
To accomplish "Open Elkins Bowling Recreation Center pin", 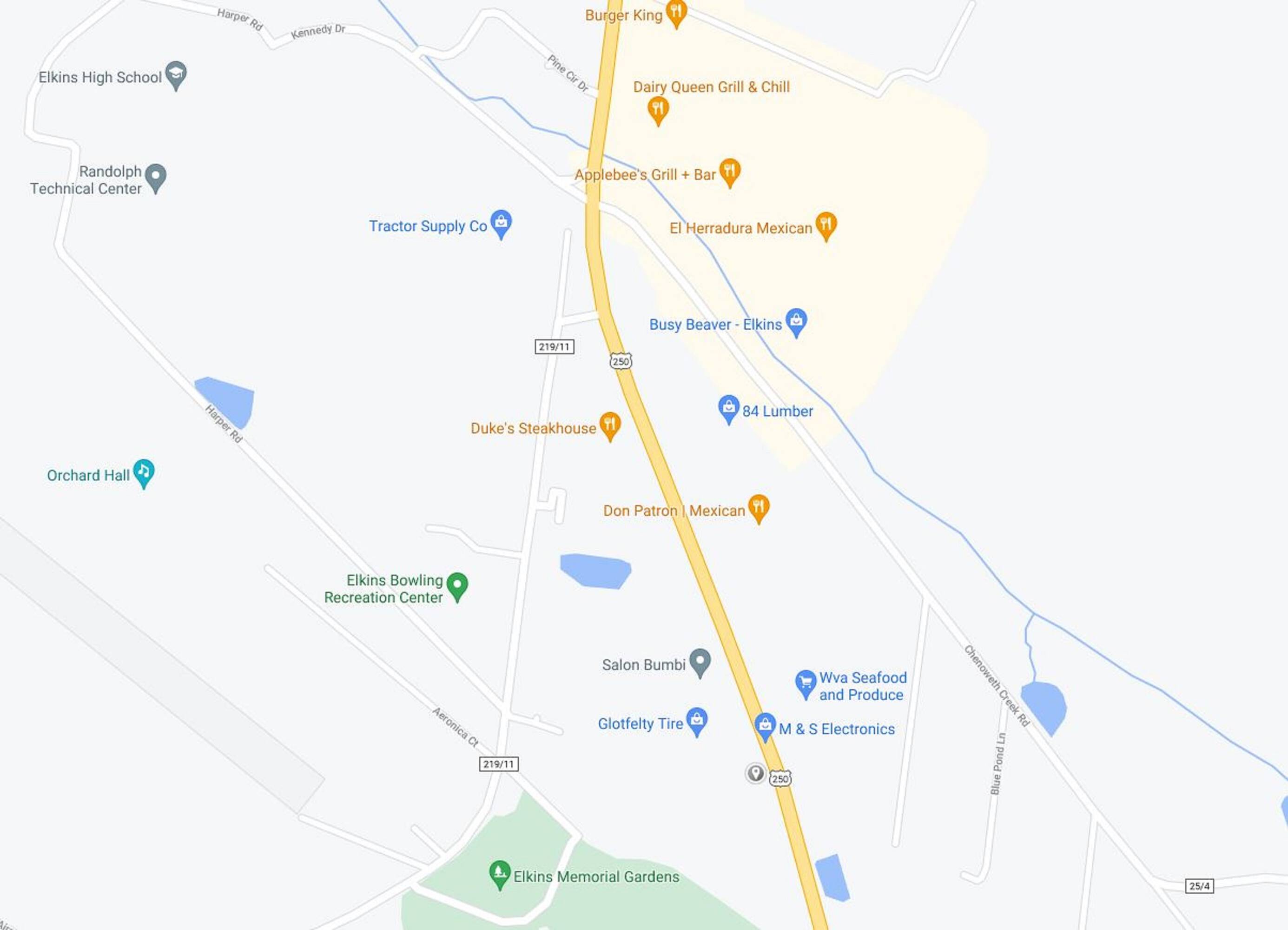I will [457, 586].
